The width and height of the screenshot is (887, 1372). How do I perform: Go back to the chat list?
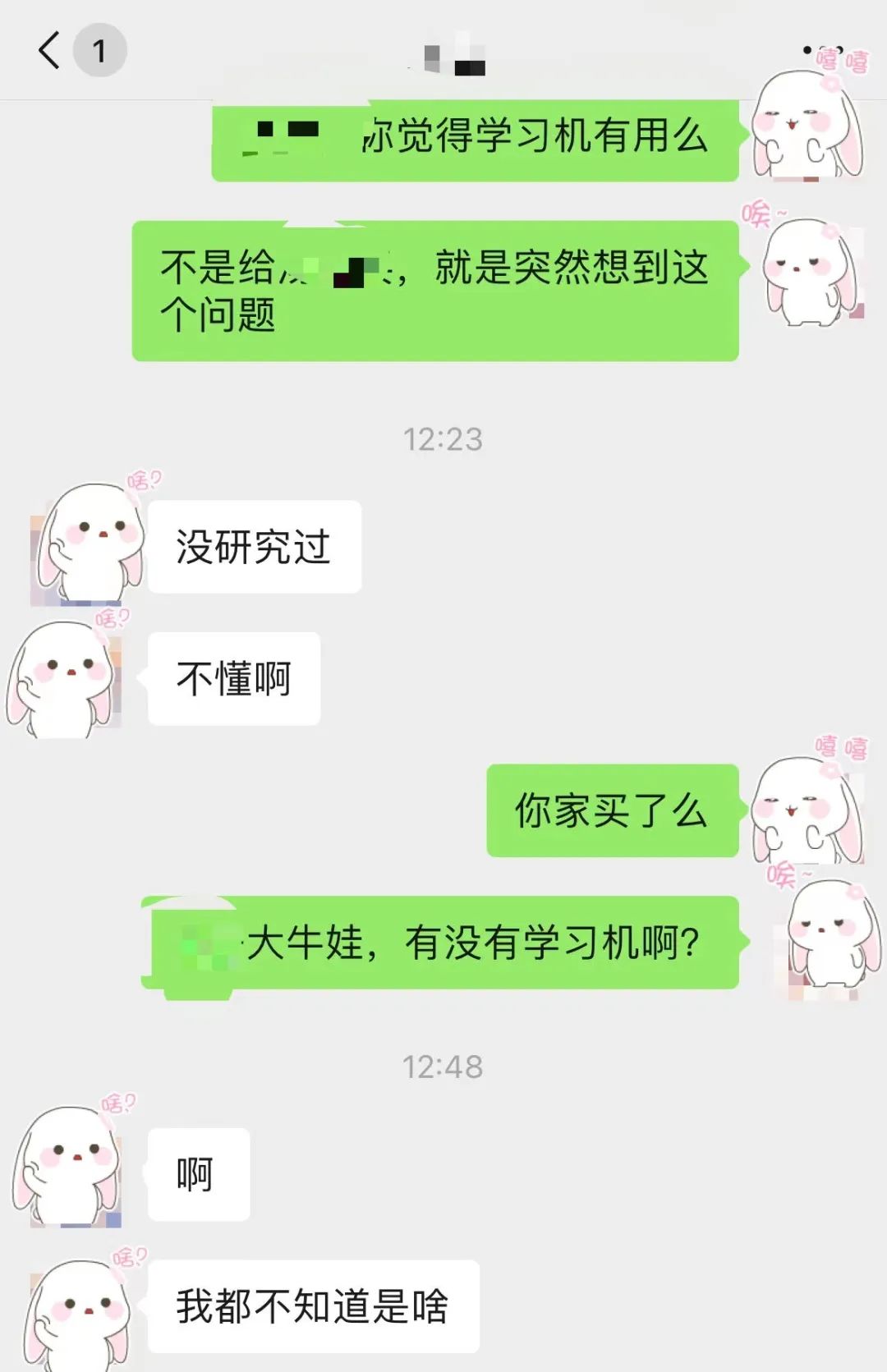point(49,51)
